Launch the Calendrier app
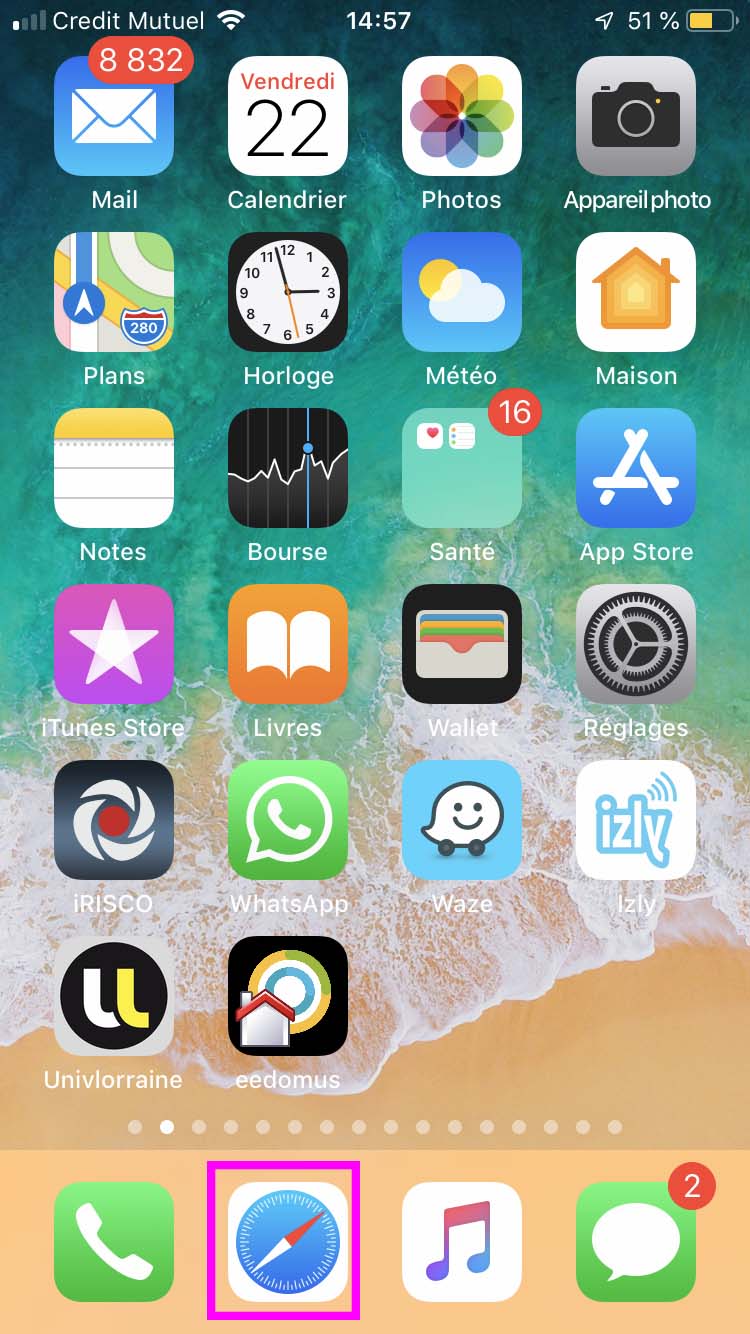 click(288, 116)
